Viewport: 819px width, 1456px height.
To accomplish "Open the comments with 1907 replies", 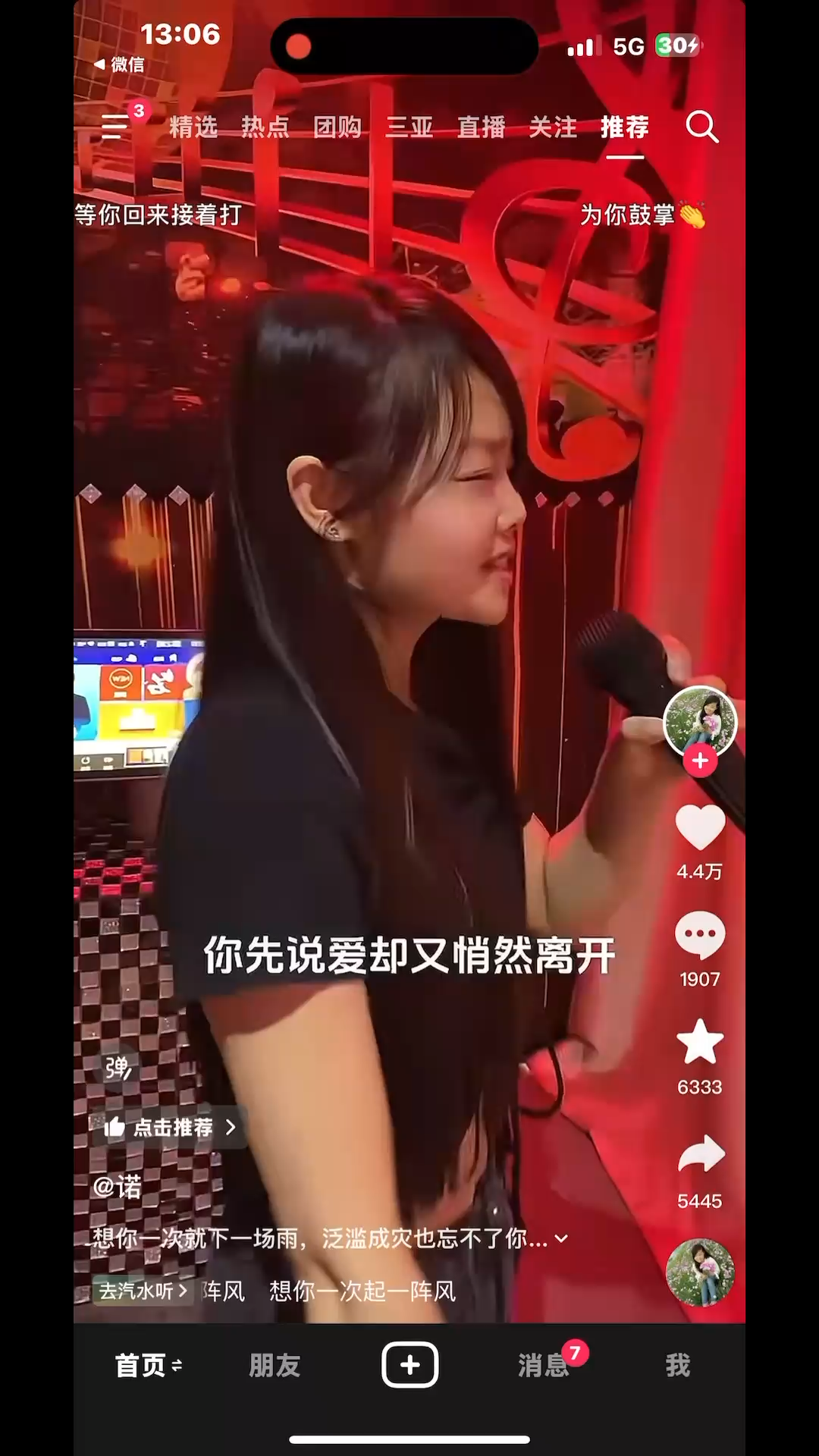I will (700, 936).
